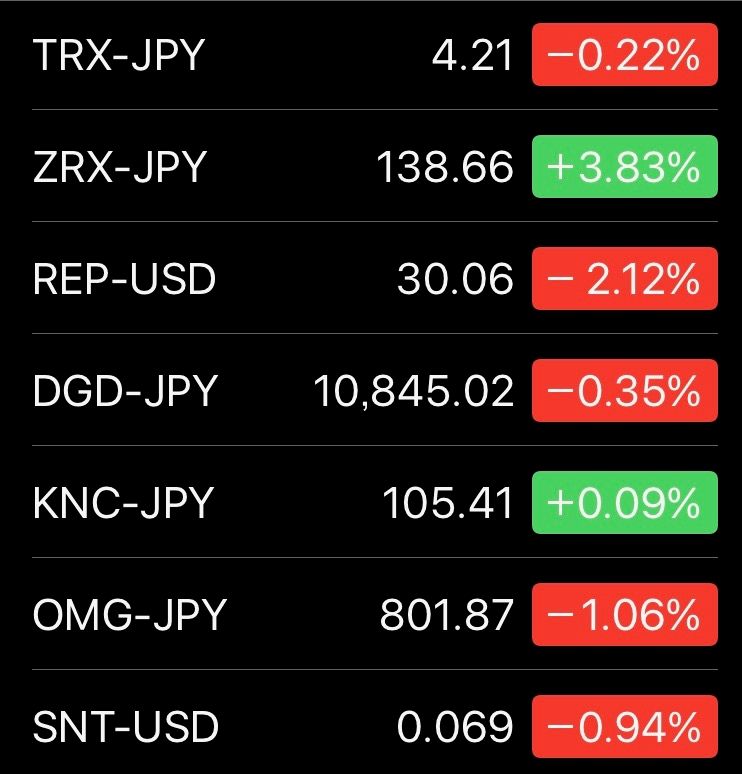Open the TRX-JPY ticker row

118,56
